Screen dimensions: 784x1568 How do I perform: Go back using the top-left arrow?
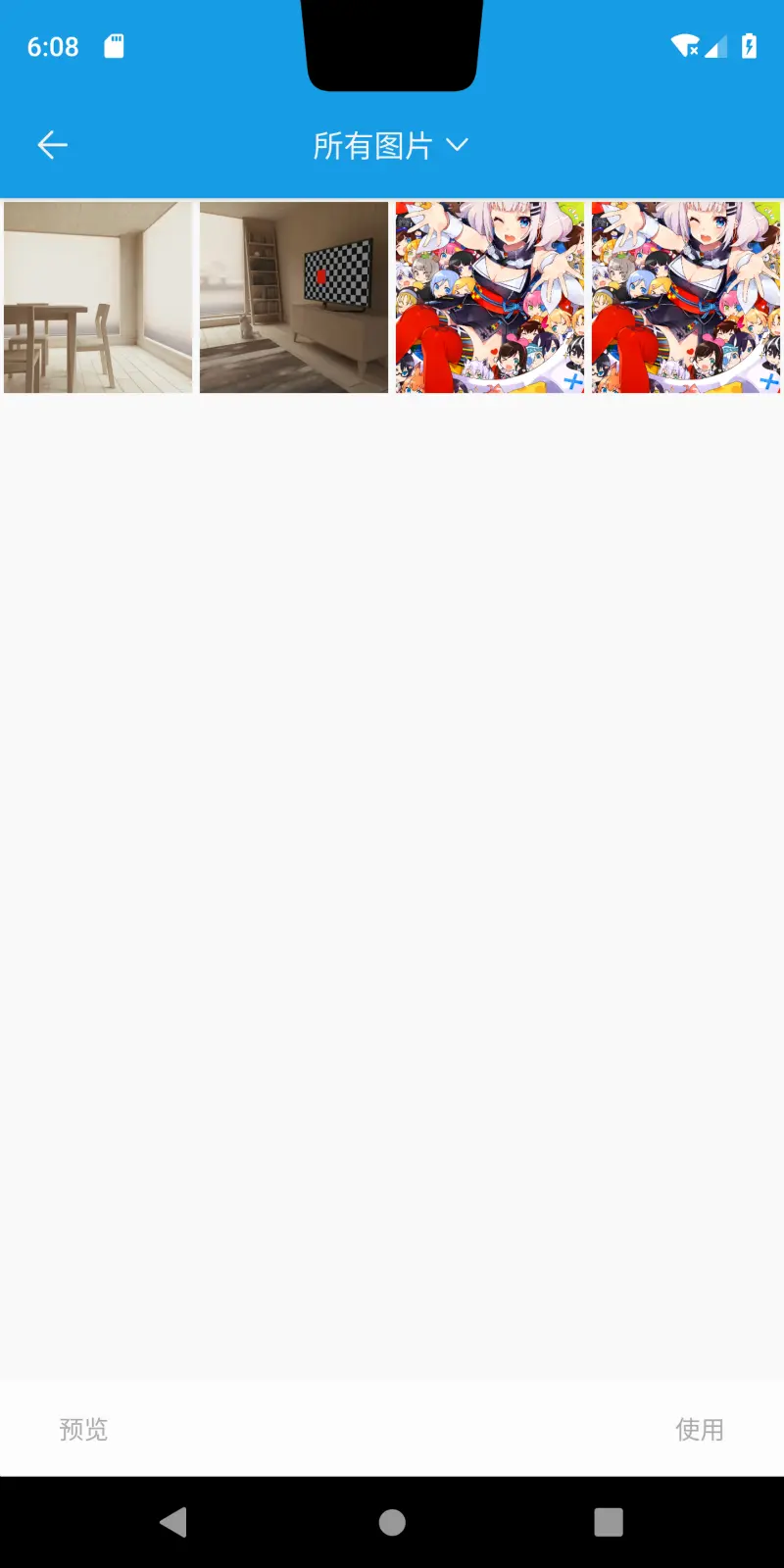[53, 145]
